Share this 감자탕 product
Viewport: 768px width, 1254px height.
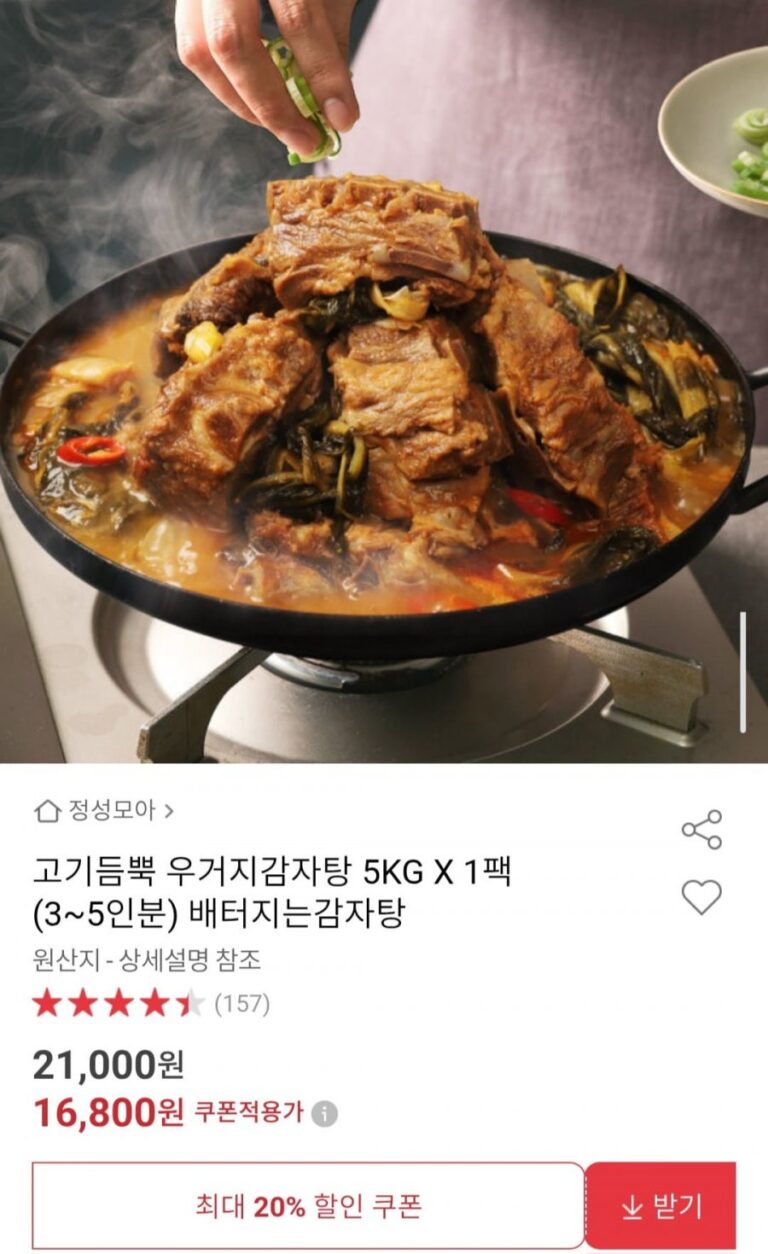701,830
